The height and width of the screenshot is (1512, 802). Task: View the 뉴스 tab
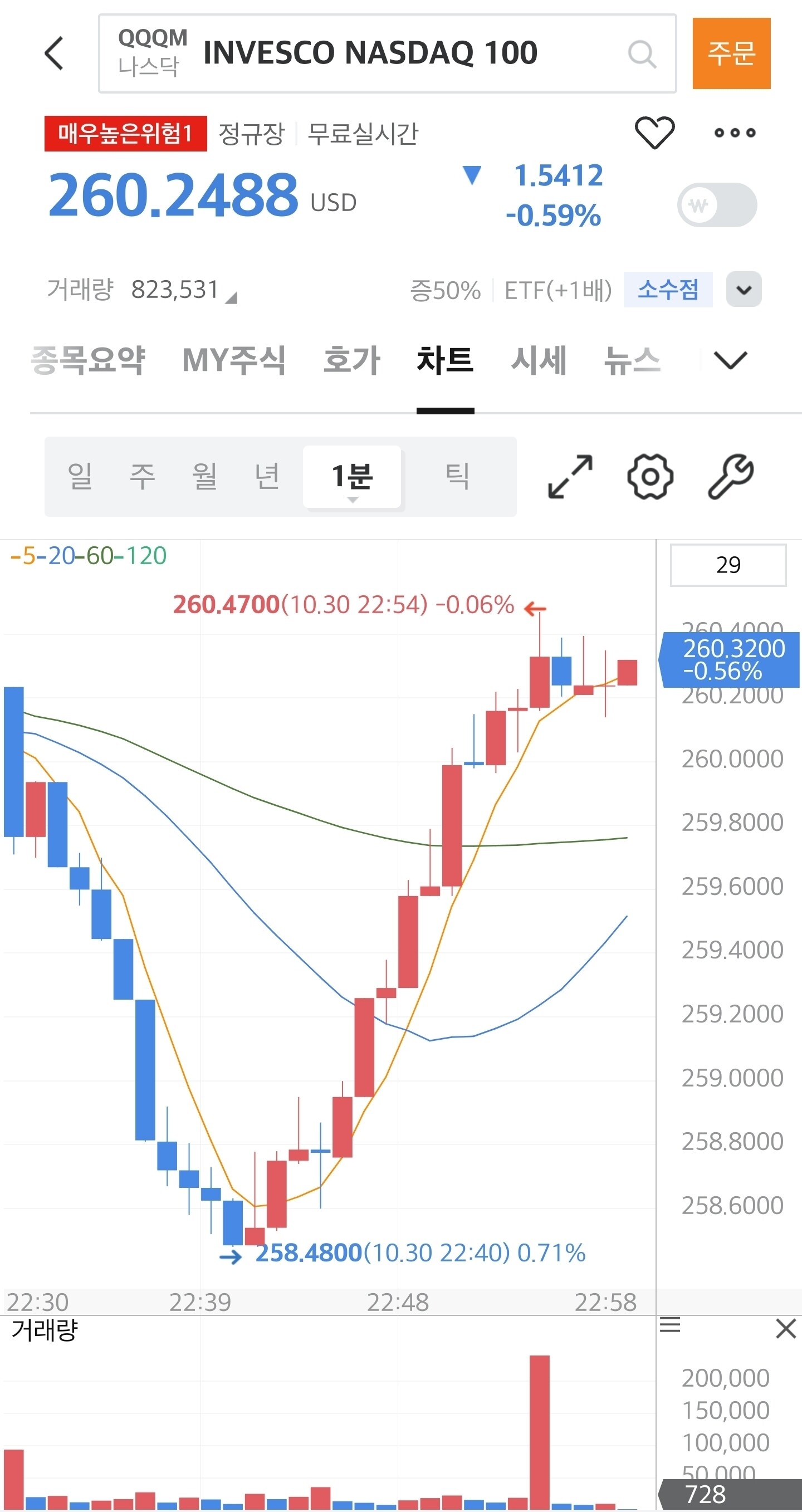[x=632, y=360]
